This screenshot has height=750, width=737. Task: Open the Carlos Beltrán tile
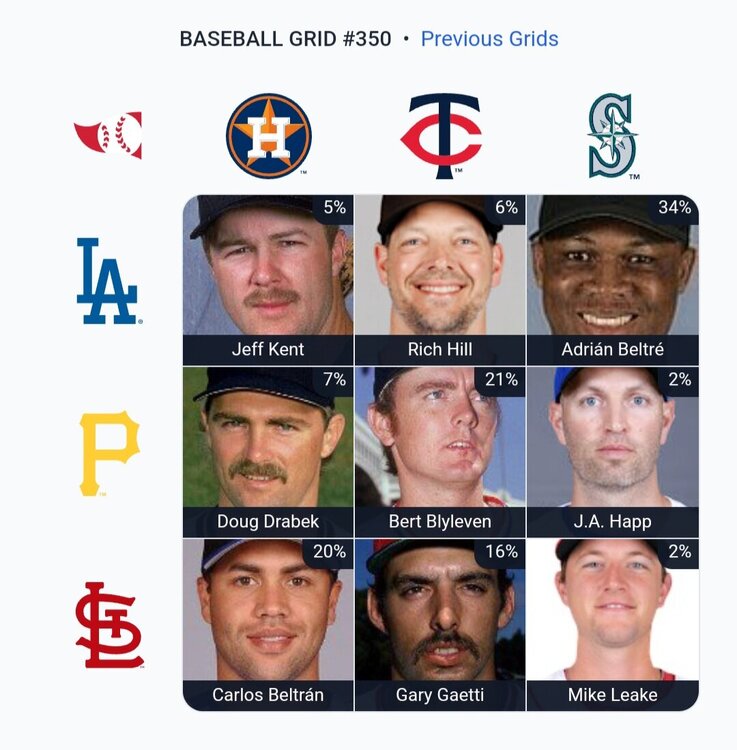click(268, 624)
